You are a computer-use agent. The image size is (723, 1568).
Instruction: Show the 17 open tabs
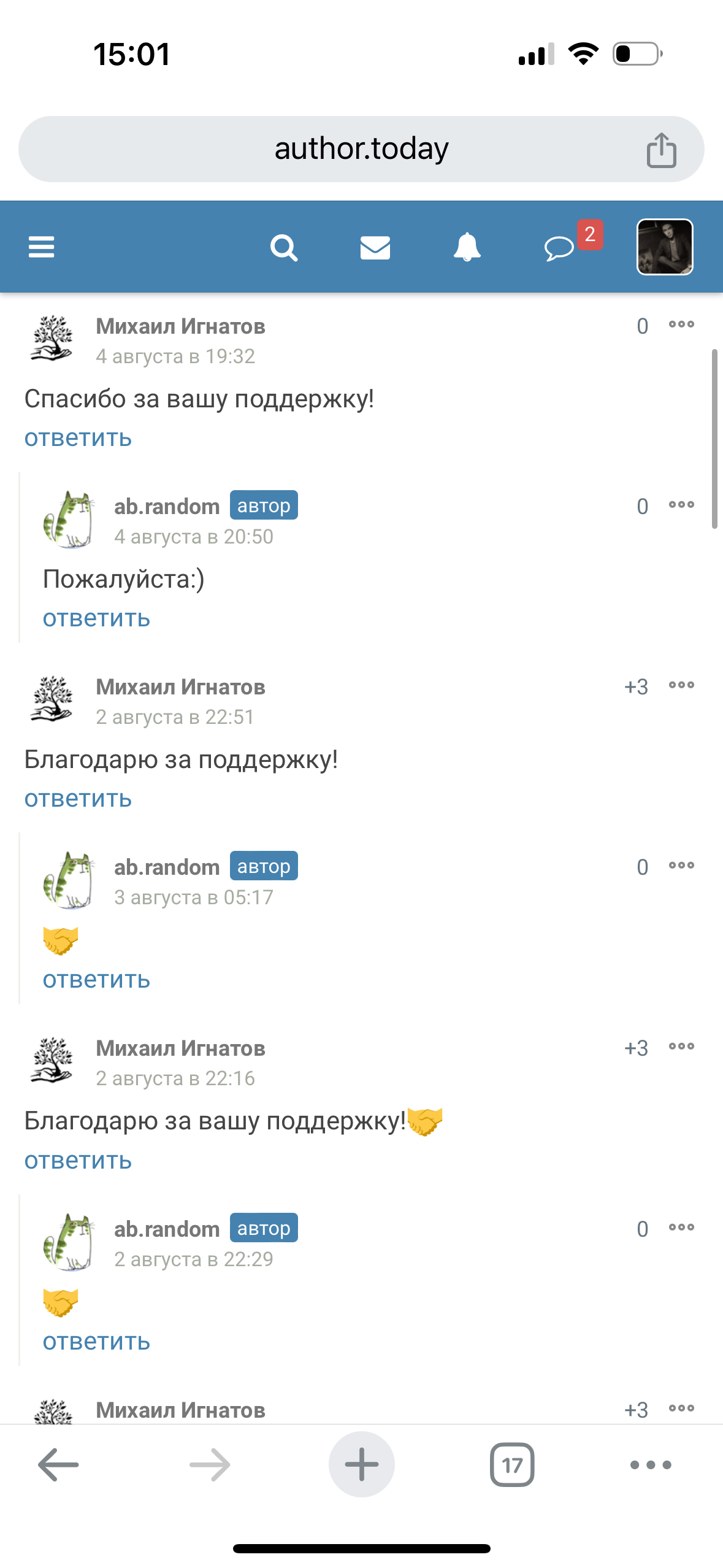512,1464
